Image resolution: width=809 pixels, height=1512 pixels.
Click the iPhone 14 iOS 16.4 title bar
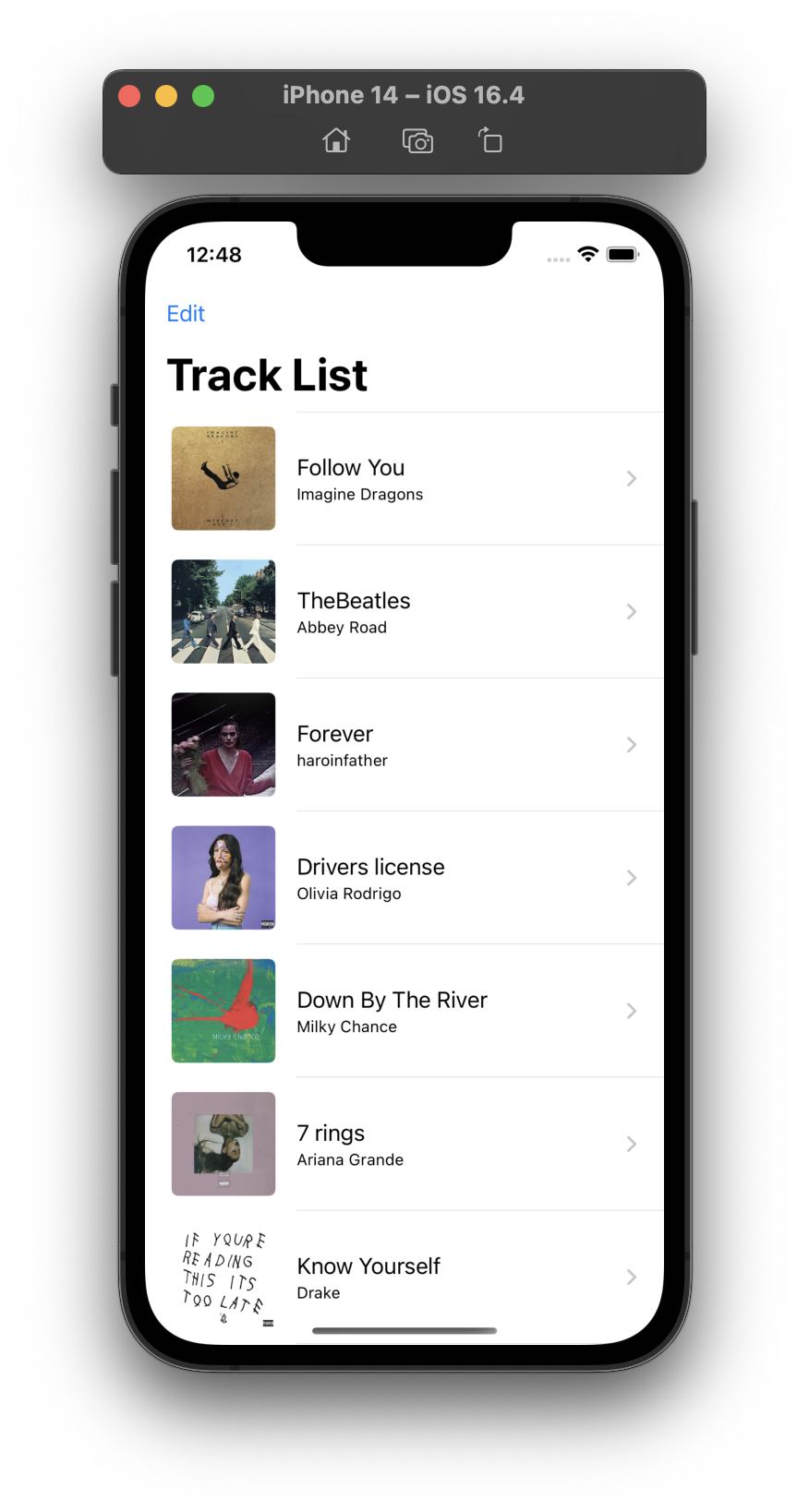404,94
